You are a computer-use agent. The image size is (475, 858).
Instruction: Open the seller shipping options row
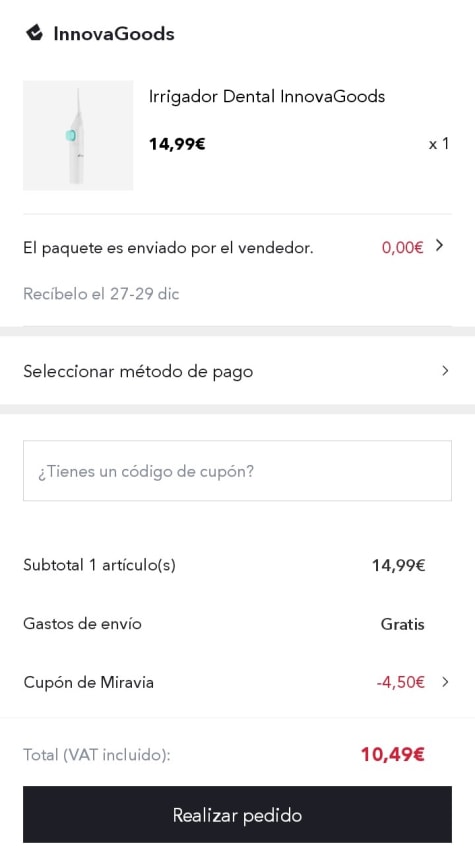coord(237,248)
